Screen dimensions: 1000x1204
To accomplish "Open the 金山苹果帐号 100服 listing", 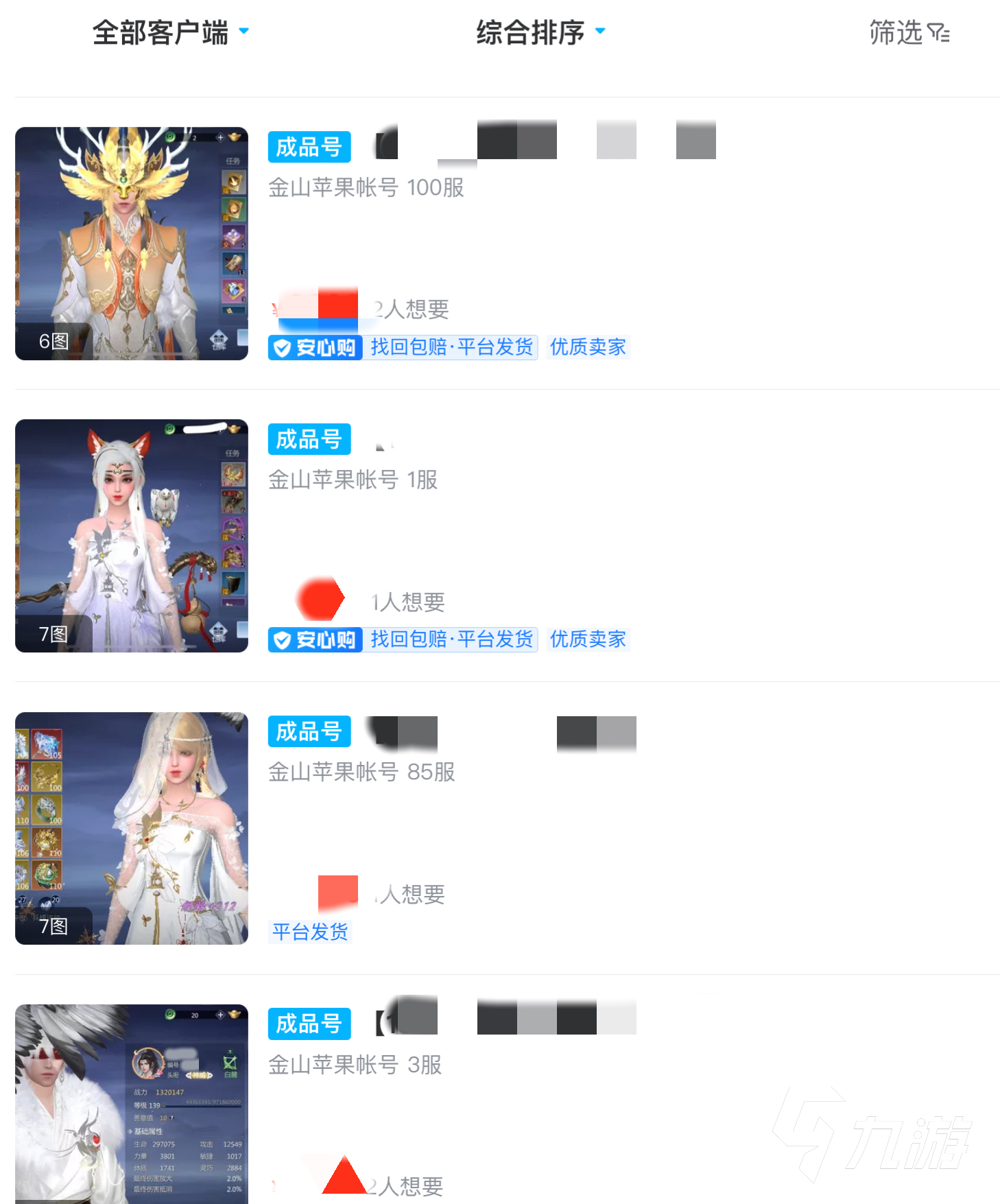I will click(x=366, y=187).
